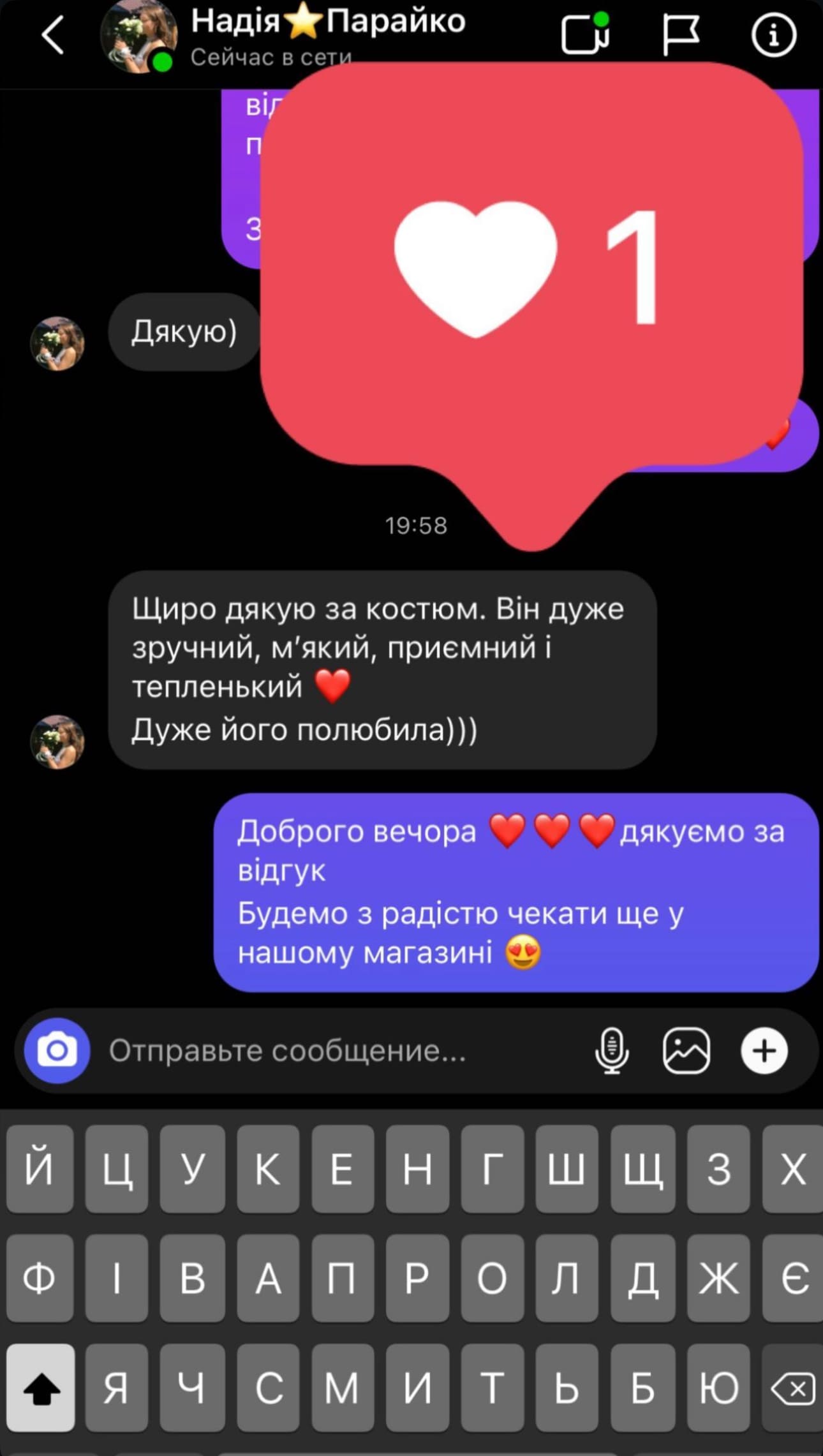Record a voice message with the microphone
823x1456 pixels.
(612, 1051)
